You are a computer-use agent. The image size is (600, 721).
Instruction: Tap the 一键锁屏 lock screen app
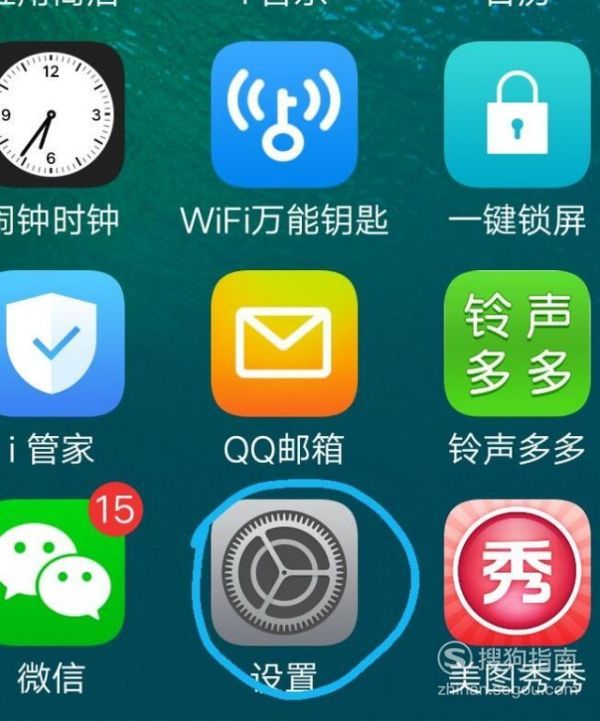[516, 114]
